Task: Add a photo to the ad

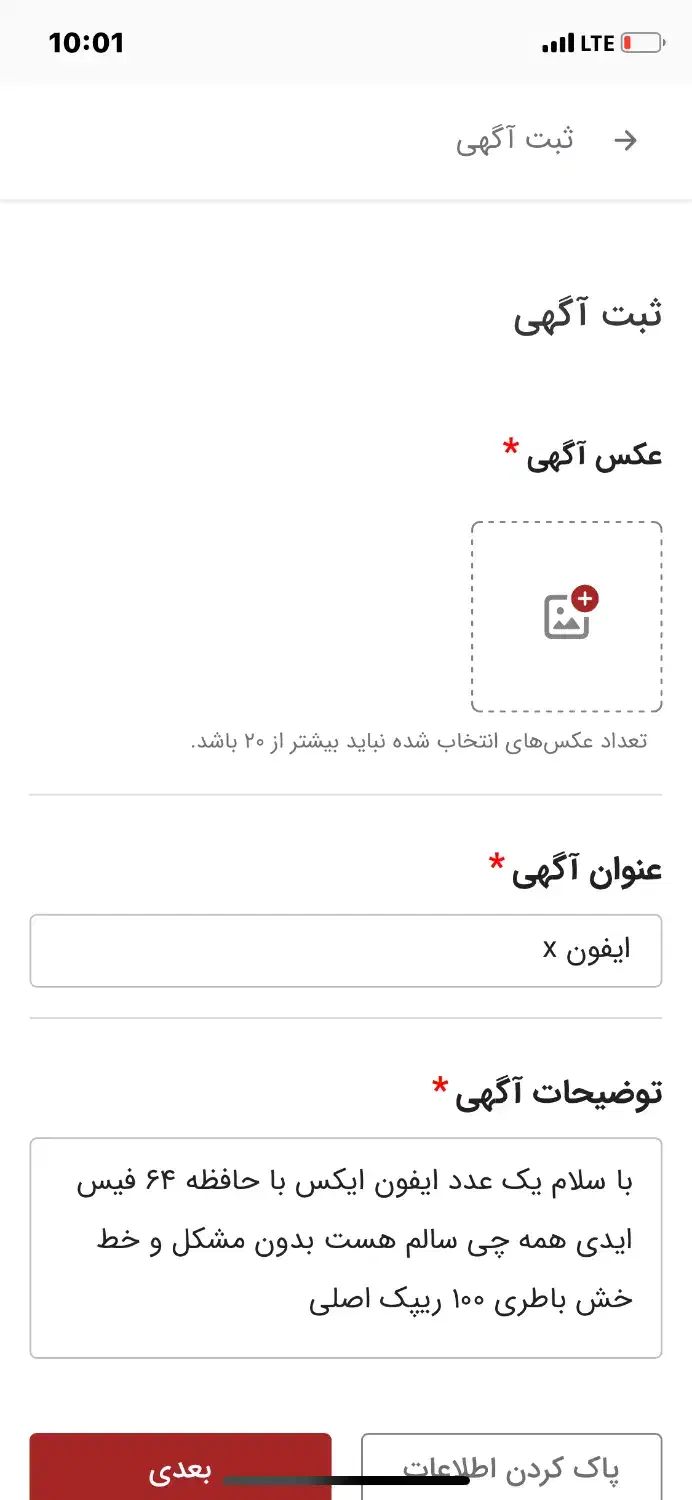Action: click(566, 617)
